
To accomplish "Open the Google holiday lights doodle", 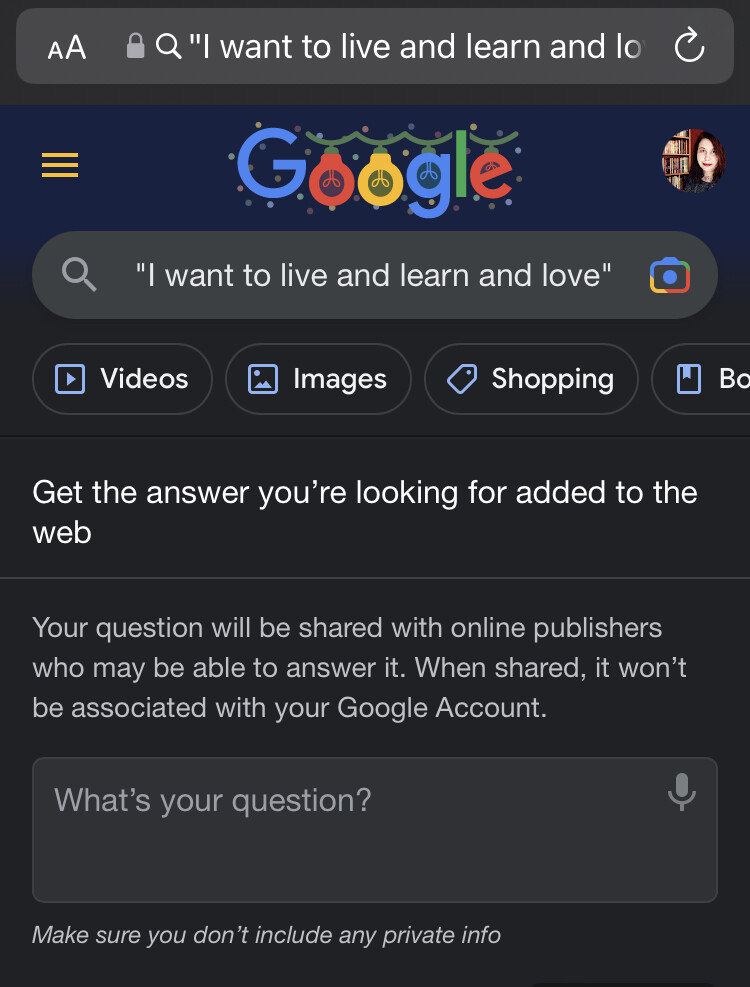I will click(375, 170).
